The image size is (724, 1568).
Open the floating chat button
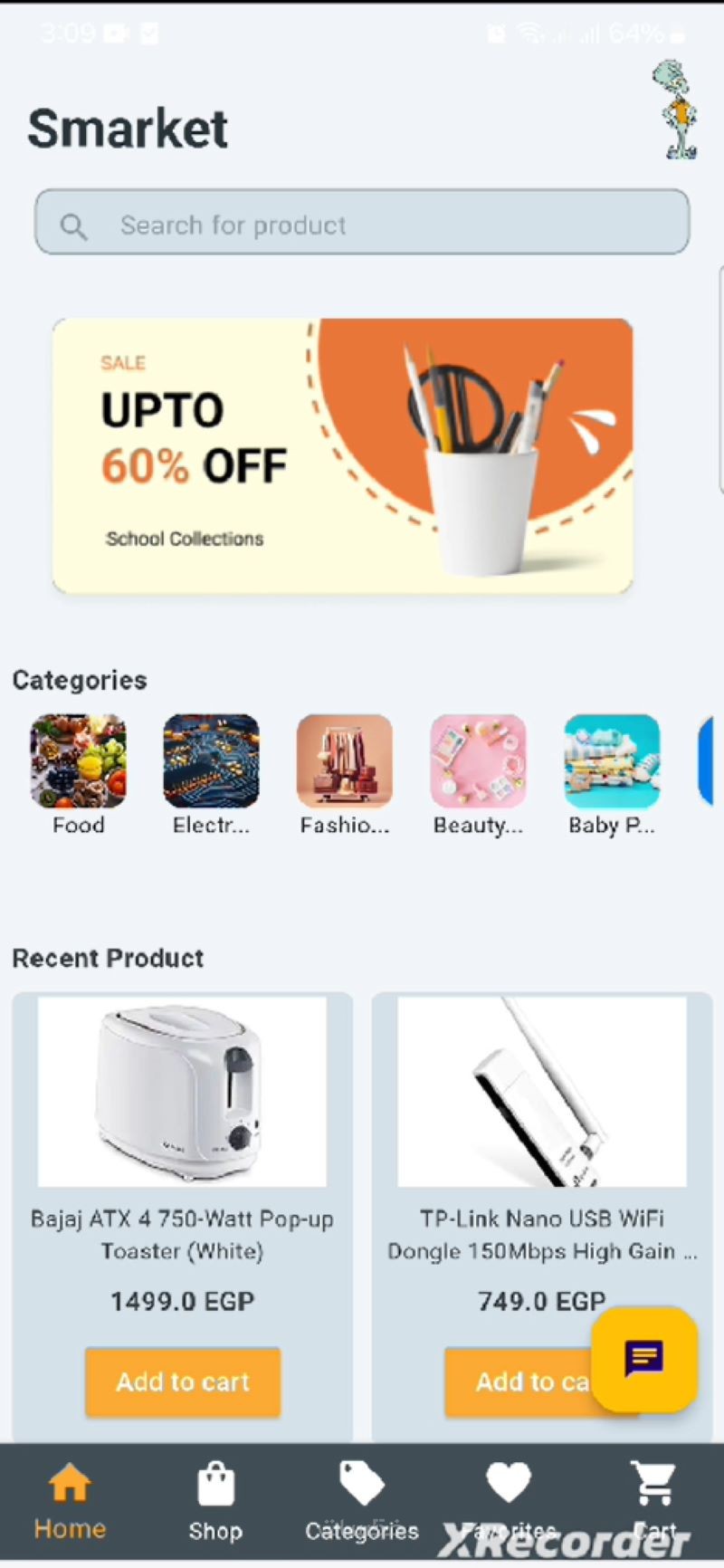[x=643, y=1358]
